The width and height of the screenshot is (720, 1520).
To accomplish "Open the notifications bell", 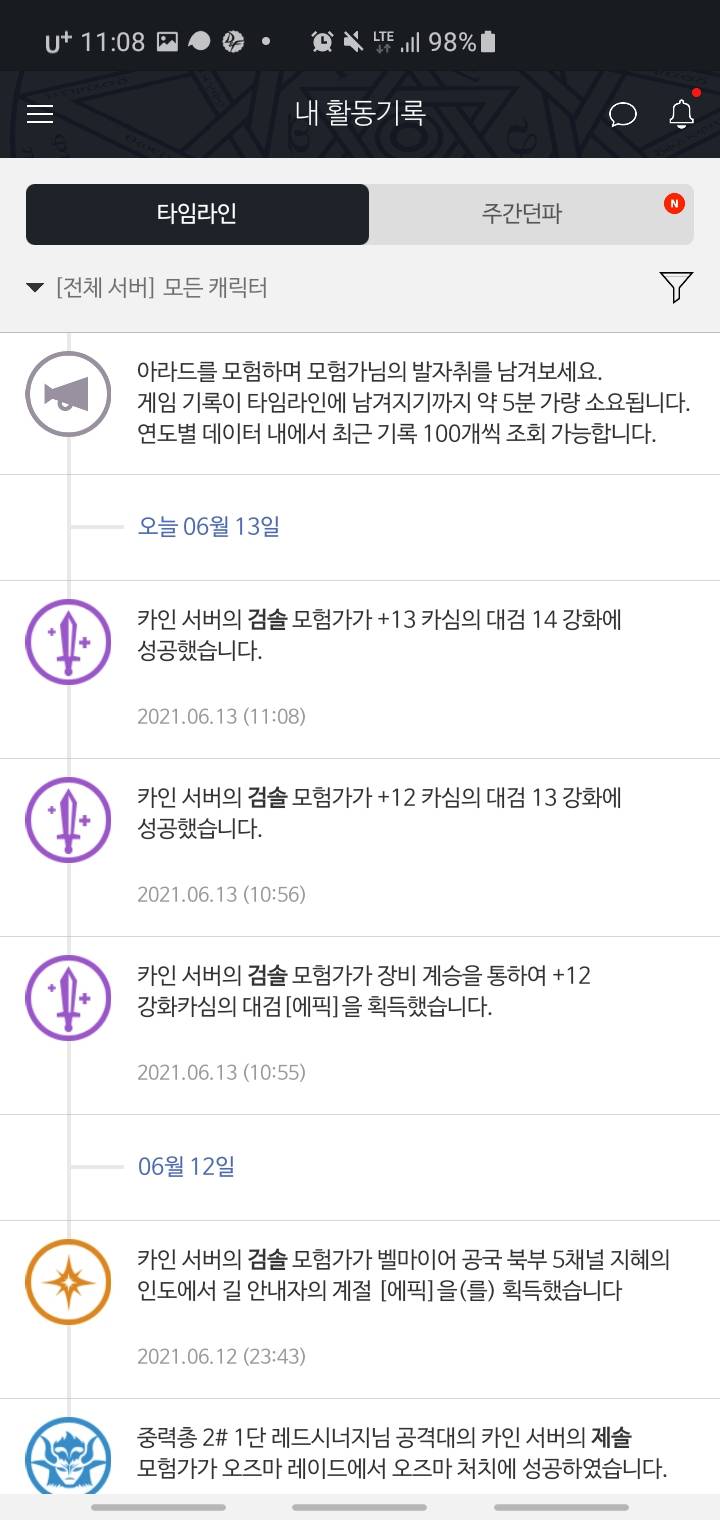I will pos(682,114).
